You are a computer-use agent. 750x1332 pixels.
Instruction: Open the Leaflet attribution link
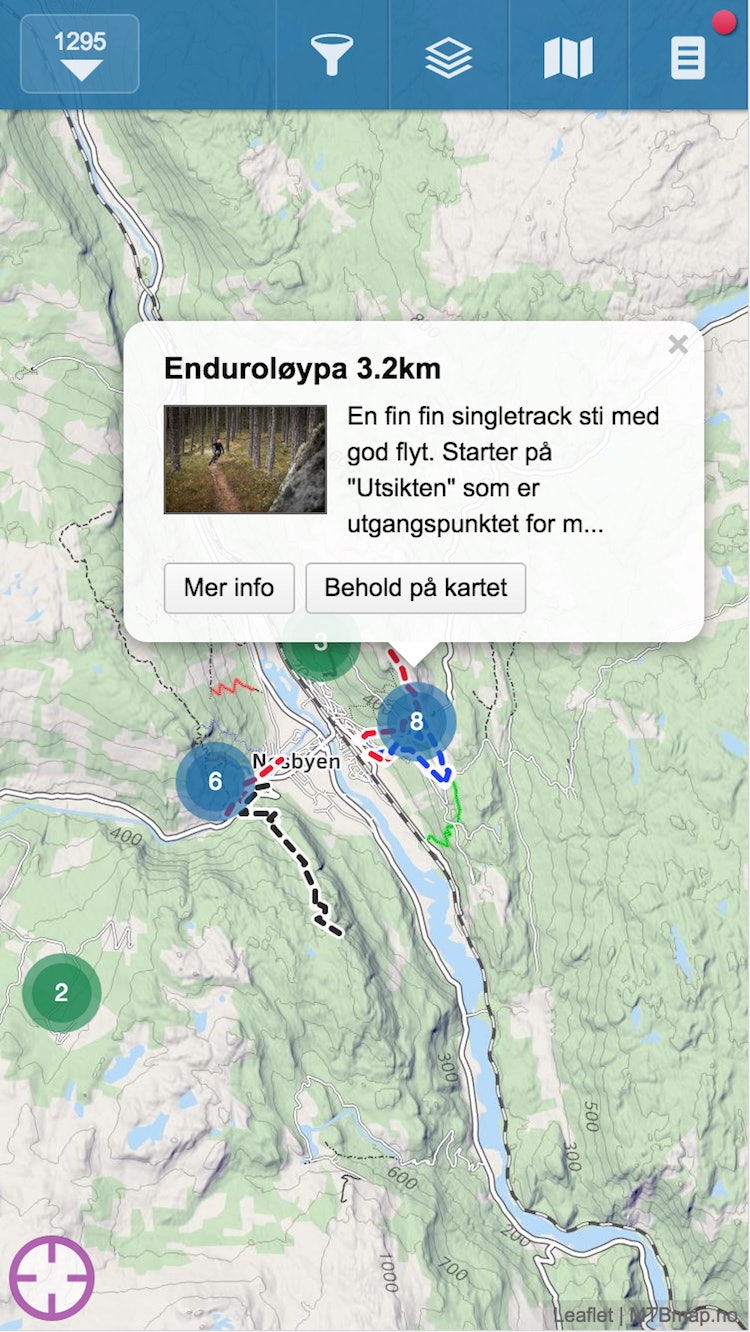click(x=582, y=1315)
